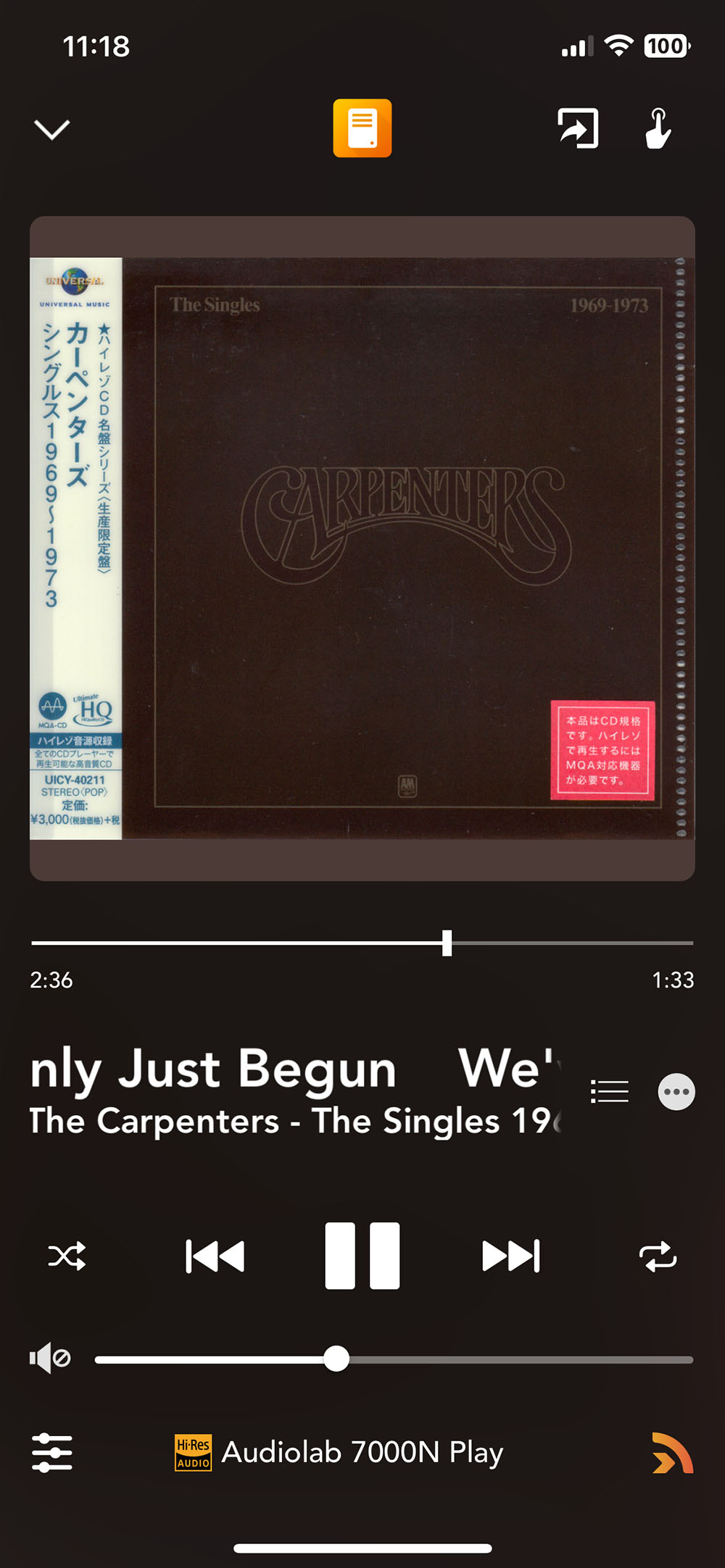The image size is (725, 1568).
Task: Select Audiolab 7000N Play output device
Action: [x=362, y=1452]
